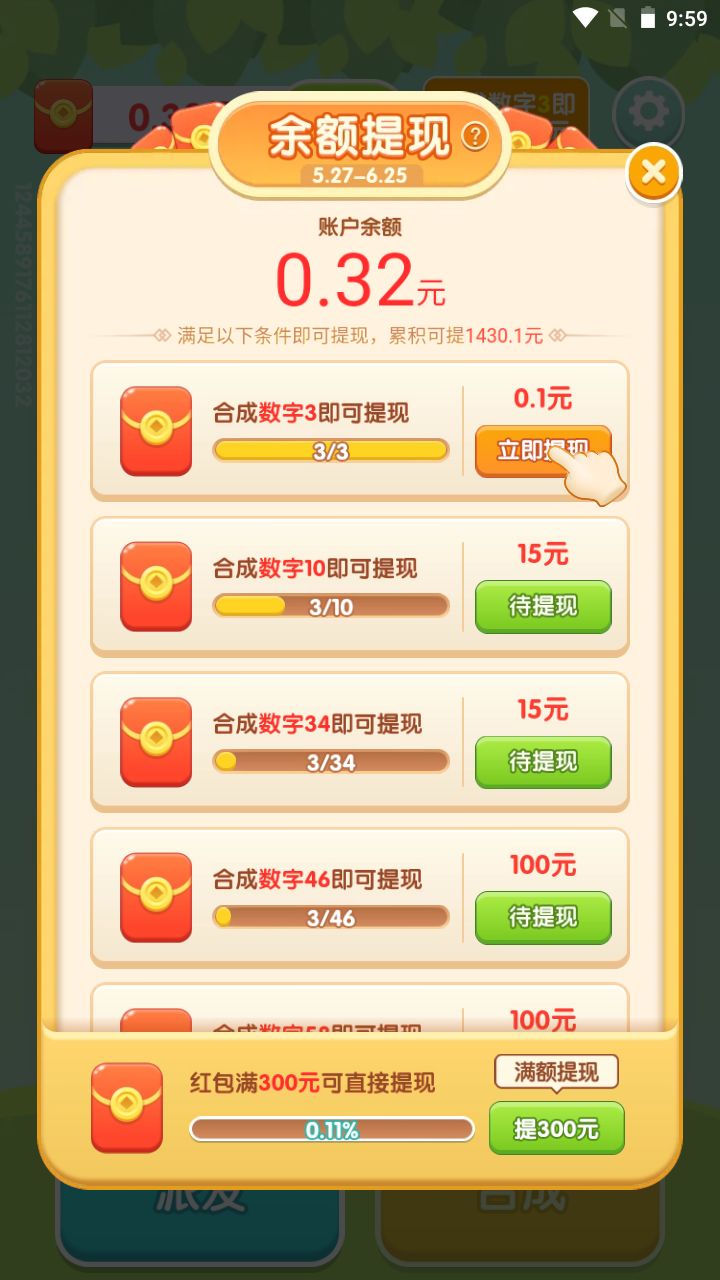Tap 待提现 for 合成数字46 reward
Screen dimensions: 720x1280
pos(543,917)
